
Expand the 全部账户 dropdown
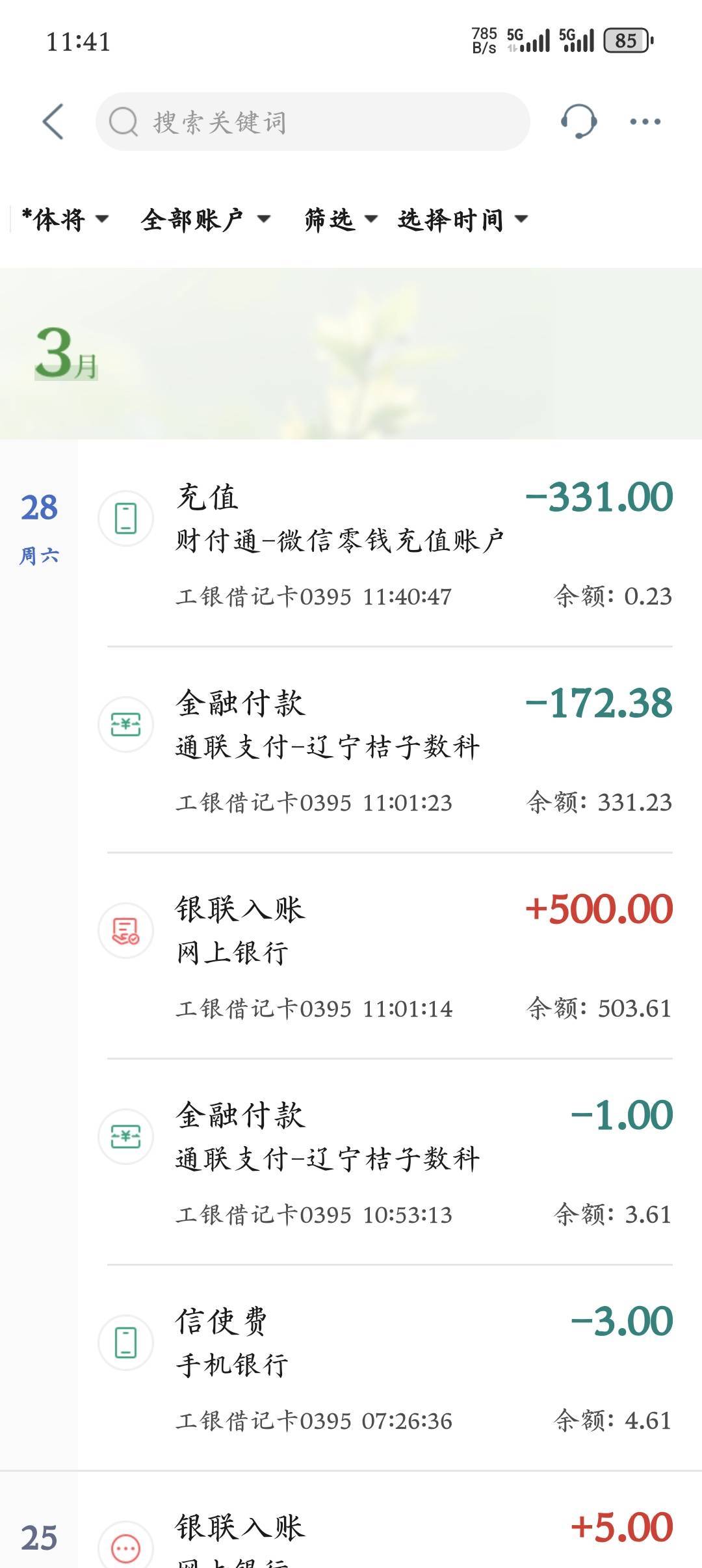click(205, 220)
